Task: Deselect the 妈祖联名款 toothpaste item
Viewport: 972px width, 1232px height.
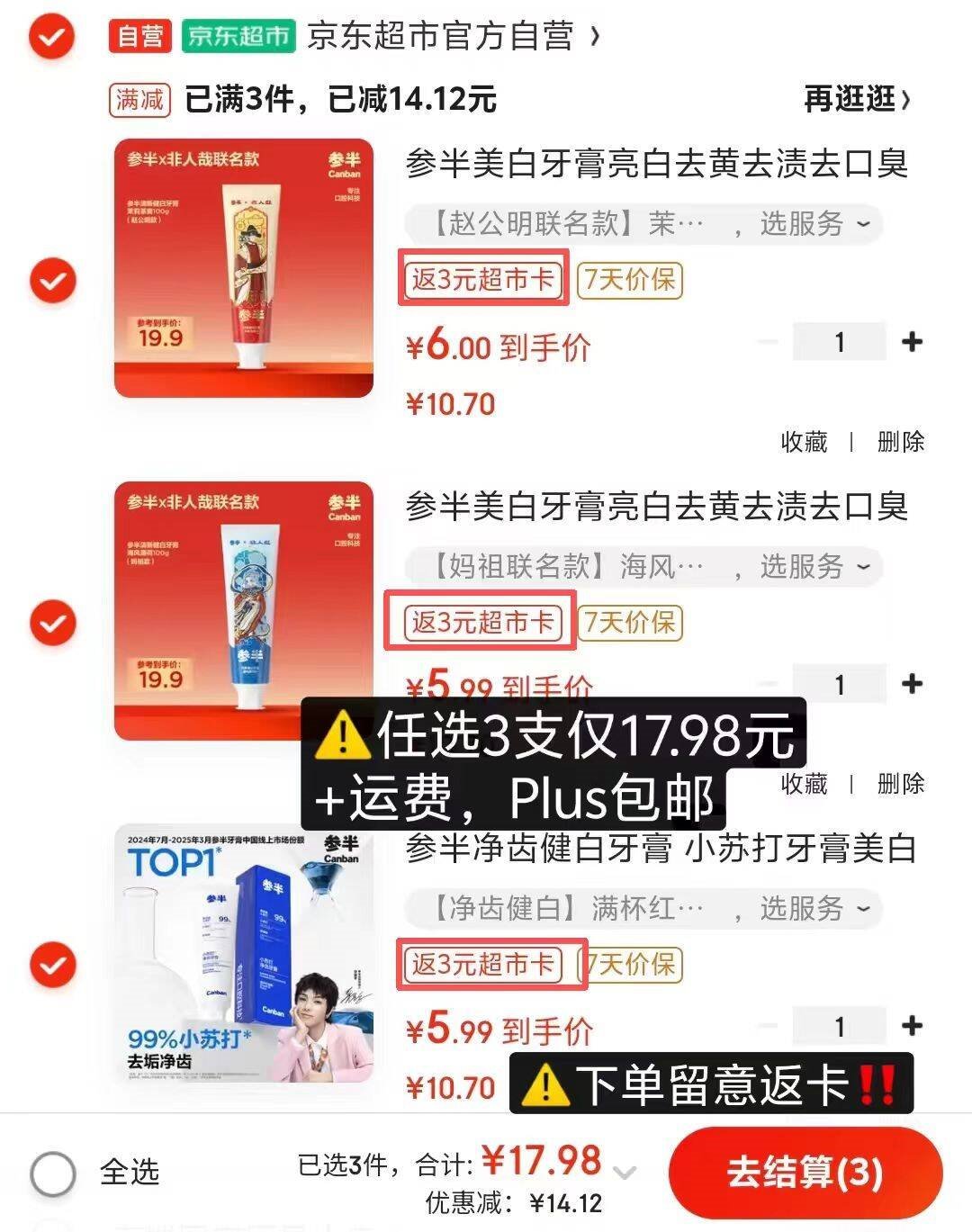Action: pos(53,623)
